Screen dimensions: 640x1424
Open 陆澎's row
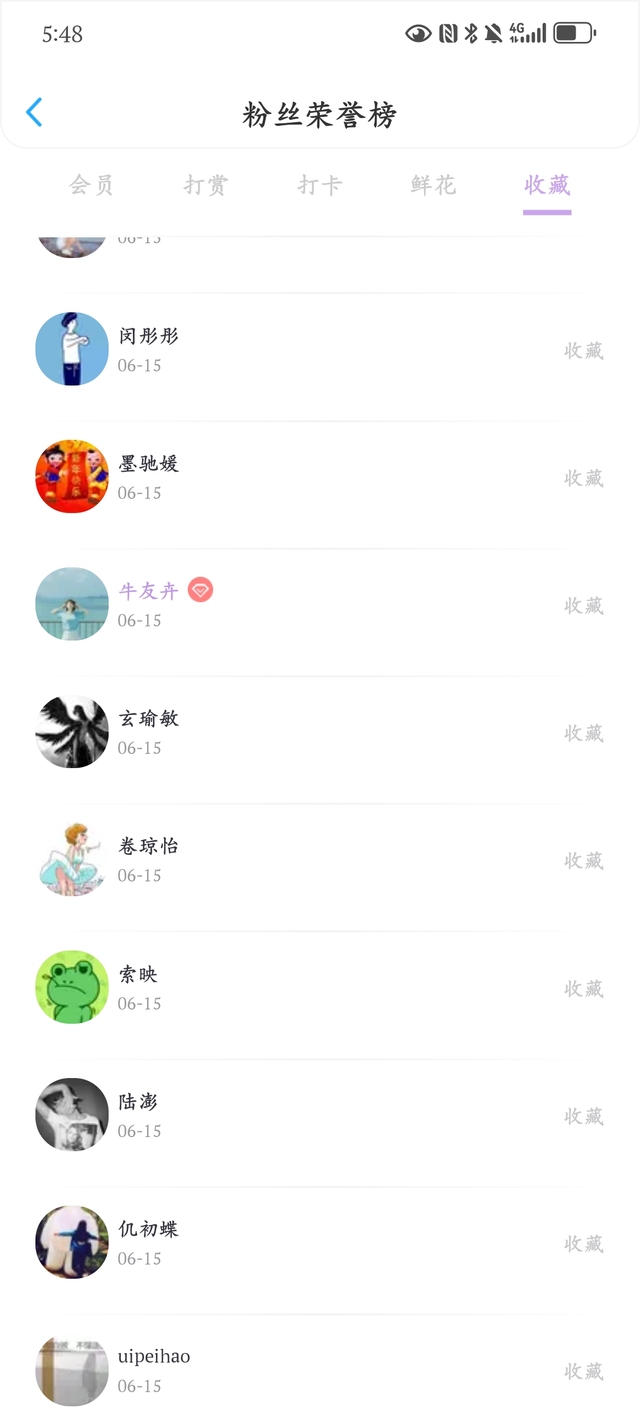(320, 1115)
